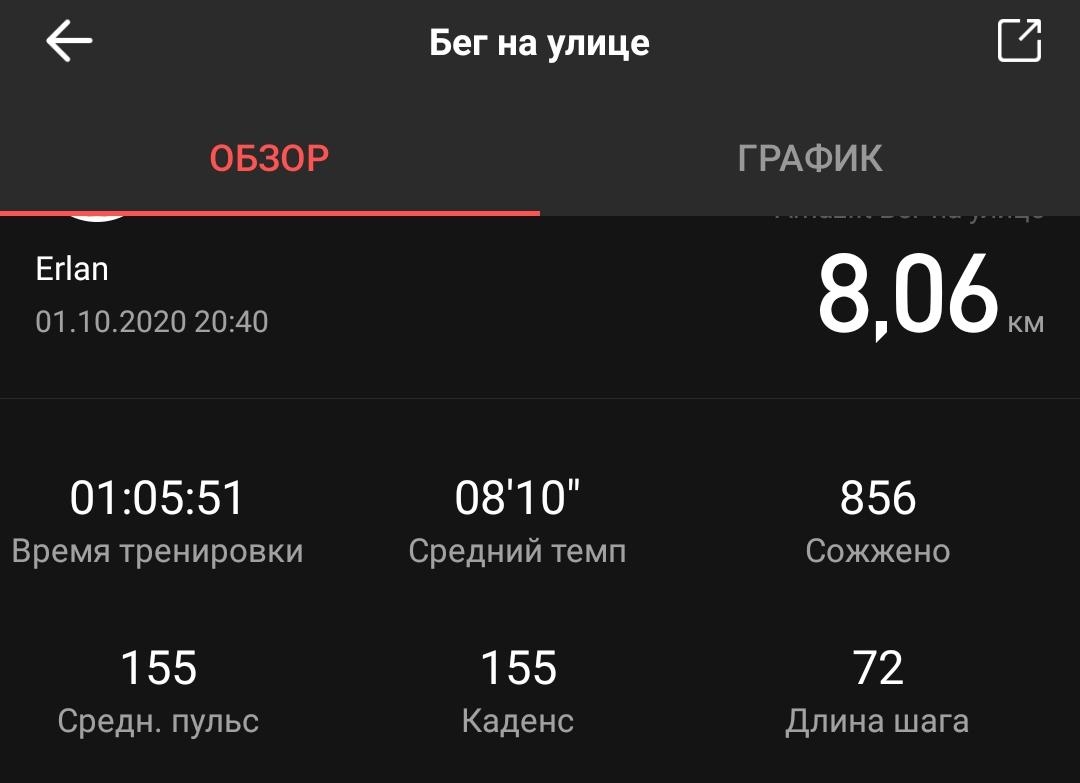Share this outdoor run workout
The image size is (1080, 783).
[x=1019, y=42]
